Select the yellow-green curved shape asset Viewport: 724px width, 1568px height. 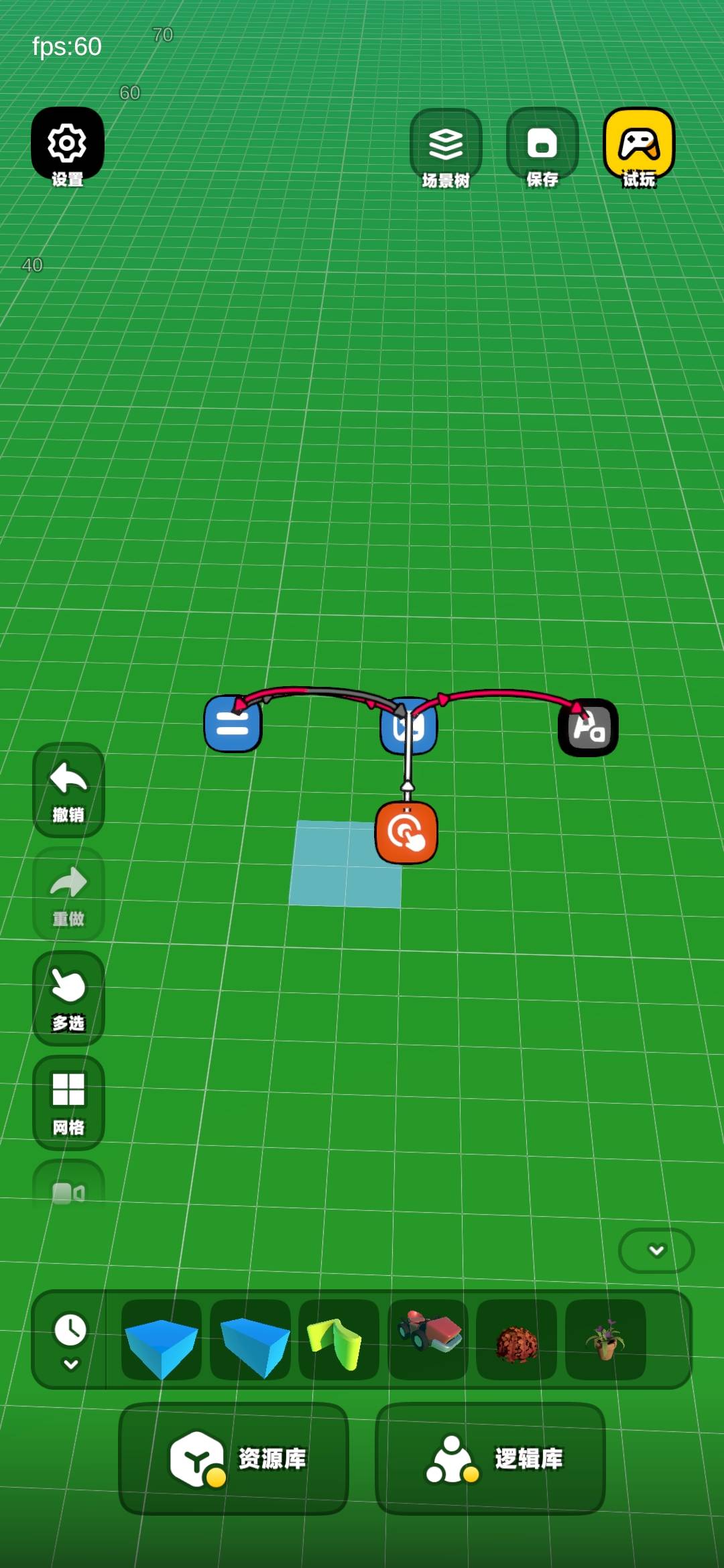[339, 1340]
